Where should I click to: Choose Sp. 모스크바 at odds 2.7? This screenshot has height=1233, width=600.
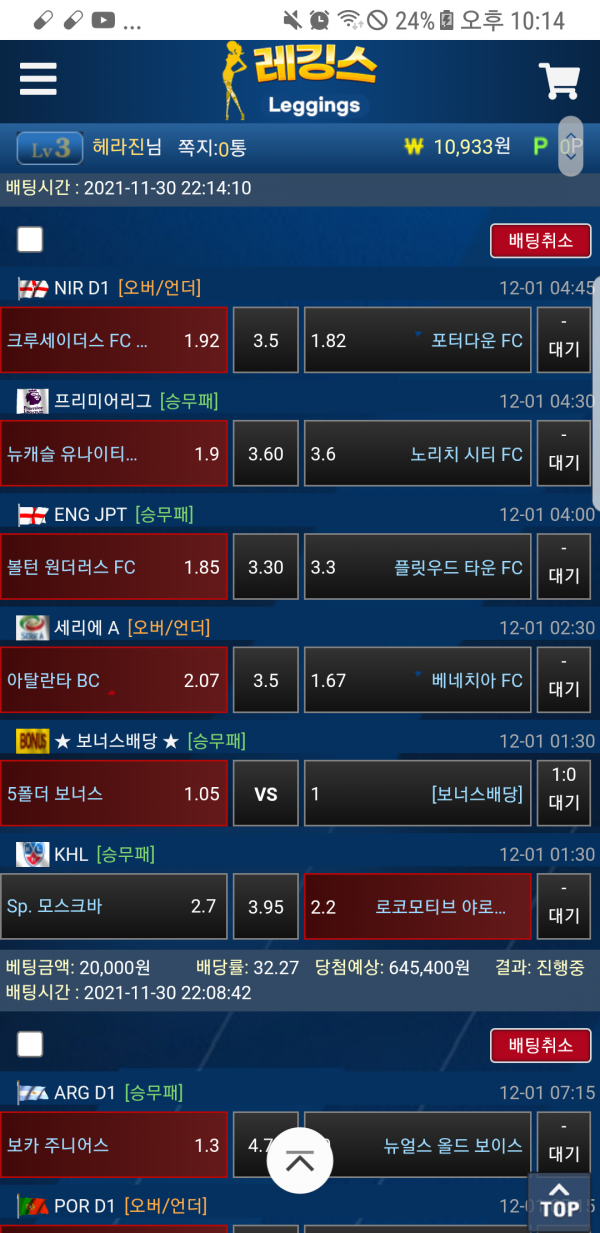click(114, 907)
